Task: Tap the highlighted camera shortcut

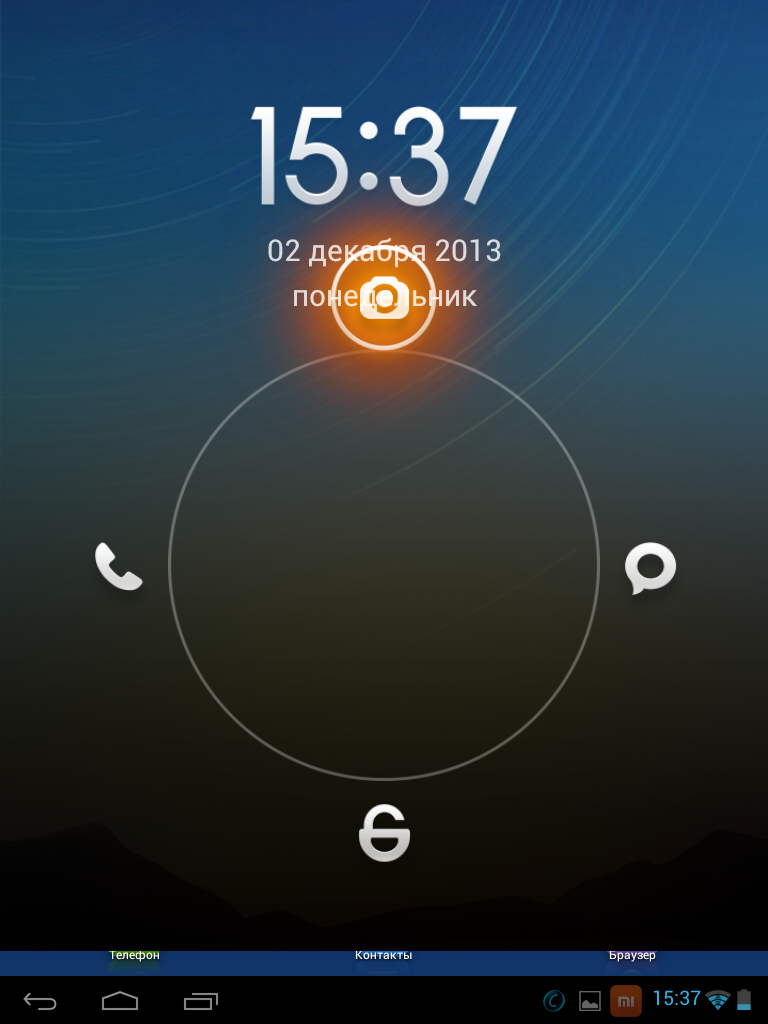Action: point(383,300)
